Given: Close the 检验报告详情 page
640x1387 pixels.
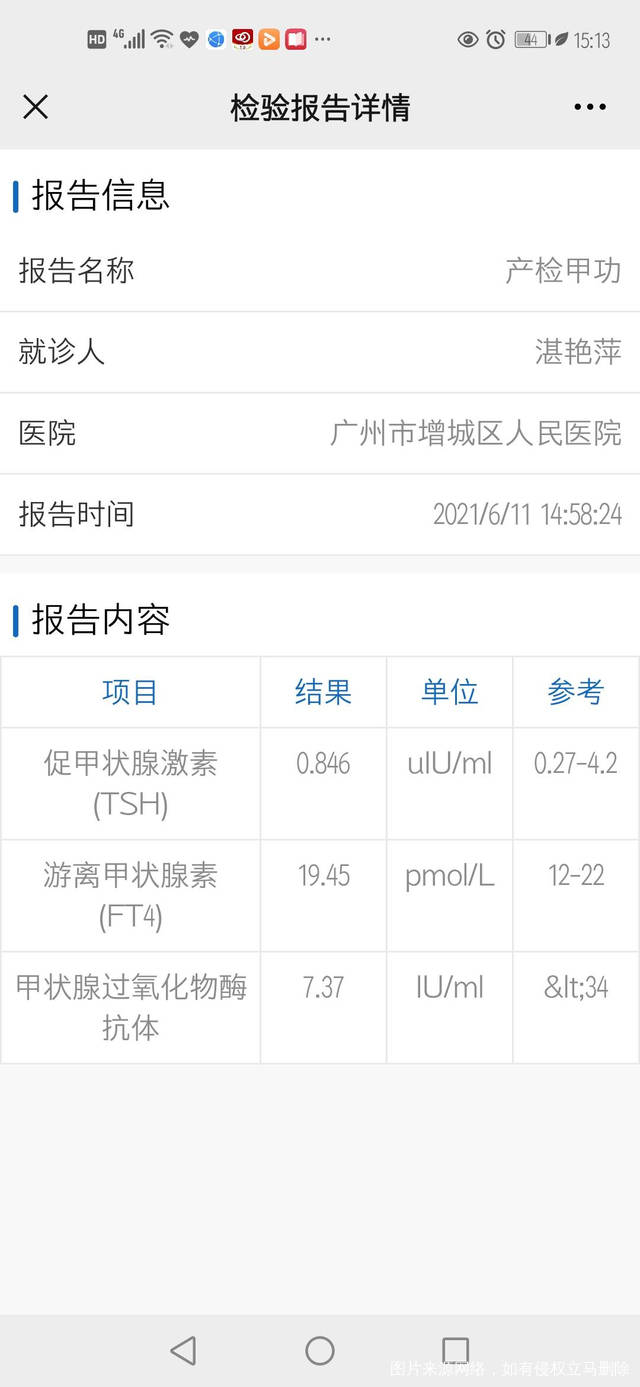Looking at the screenshot, I should pos(35,107).
